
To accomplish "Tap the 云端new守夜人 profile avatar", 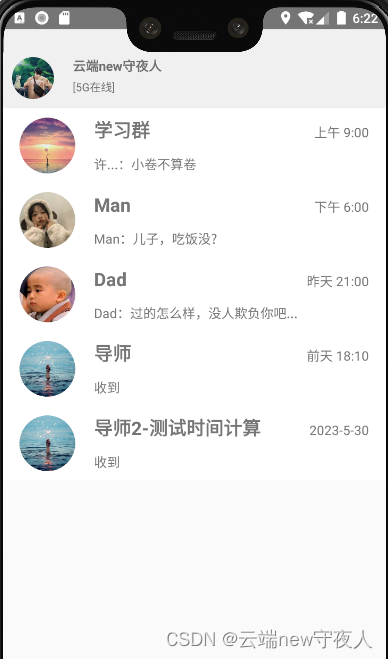I will (33, 78).
